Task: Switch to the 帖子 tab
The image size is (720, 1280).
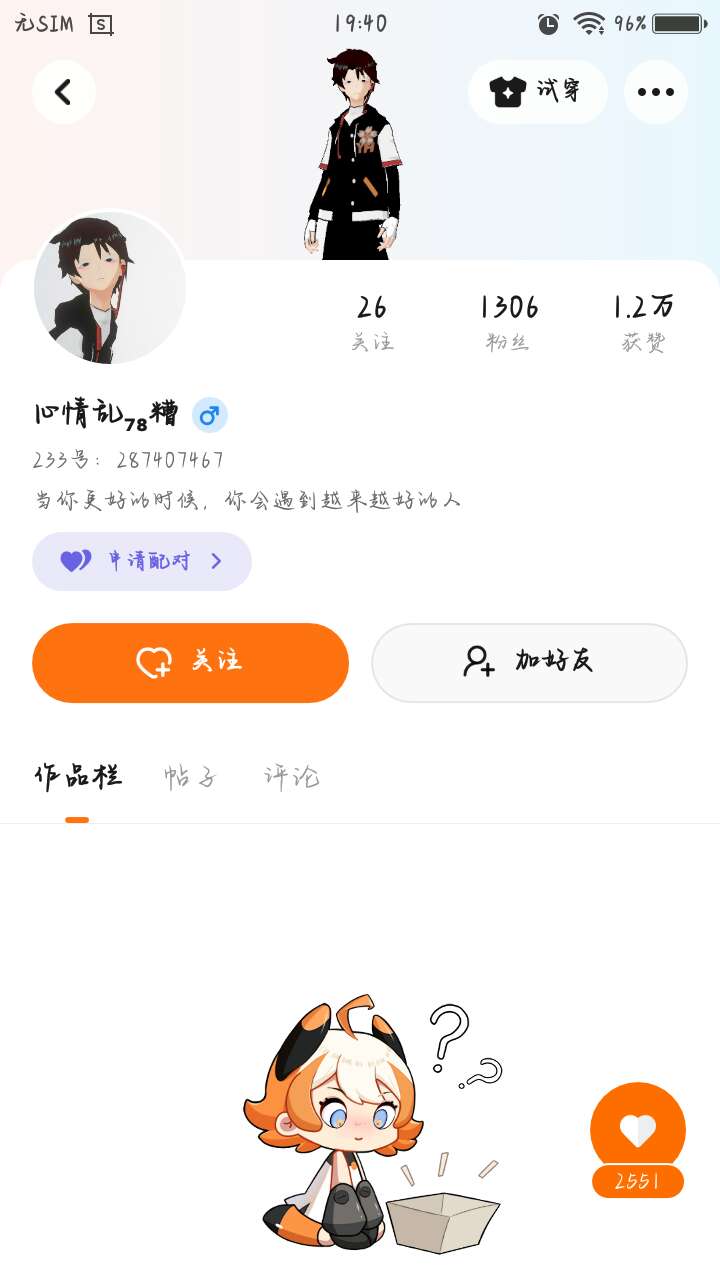Action: click(190, 777)
